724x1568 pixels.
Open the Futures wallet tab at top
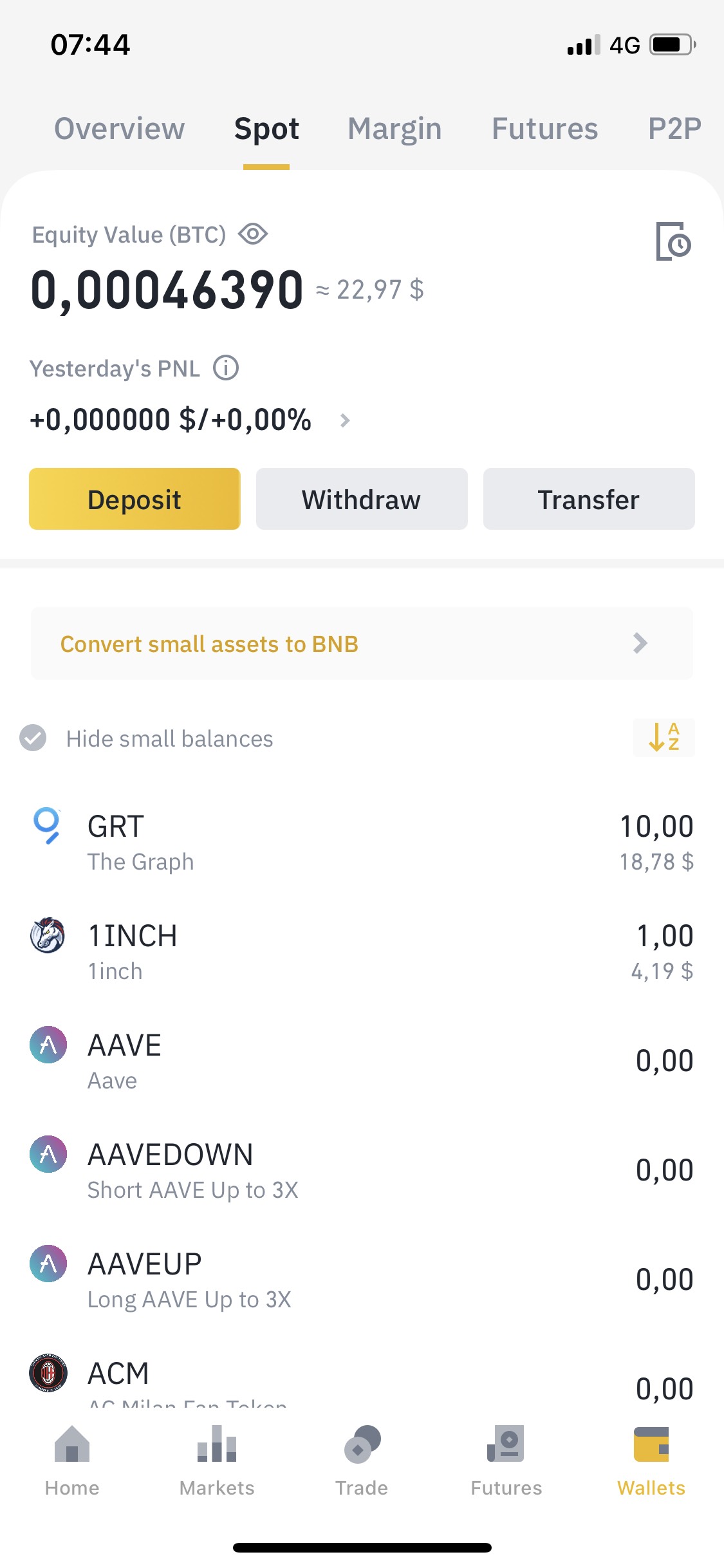tap(544, 129)
